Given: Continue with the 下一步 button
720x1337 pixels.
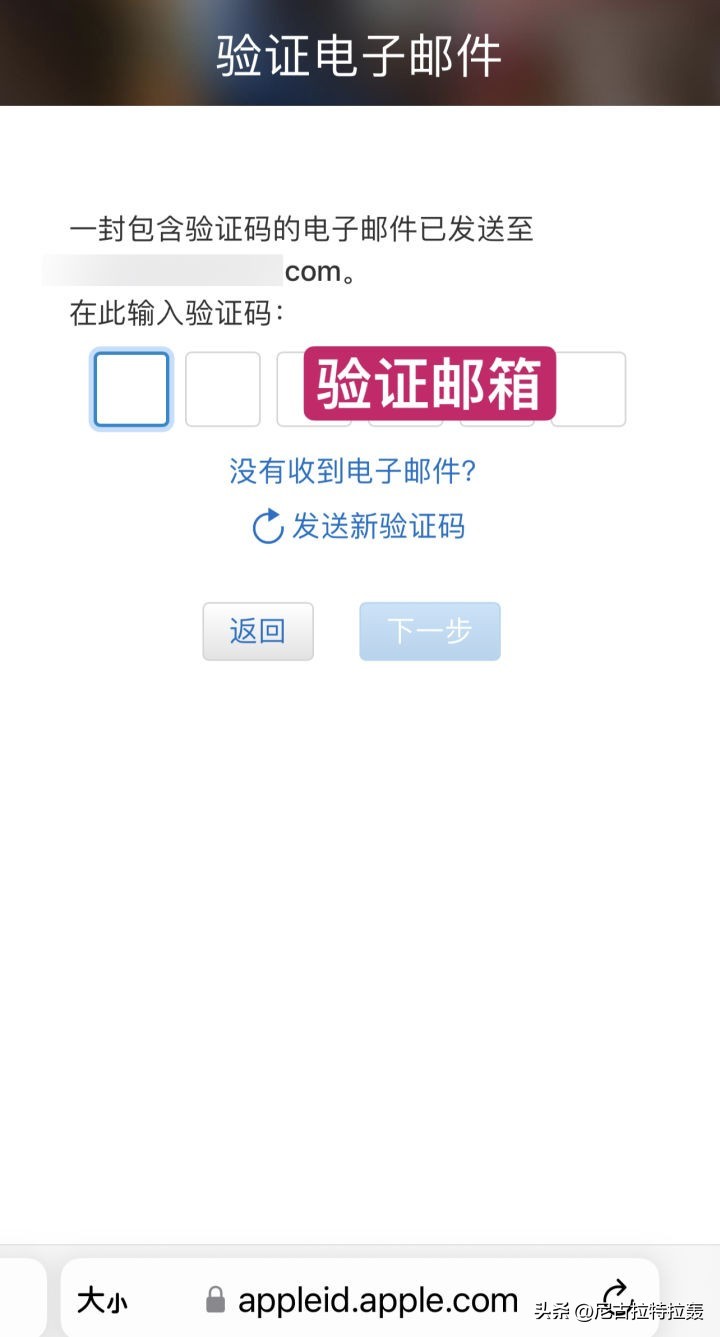Looking at the screenshot, I should click(429, 631).
